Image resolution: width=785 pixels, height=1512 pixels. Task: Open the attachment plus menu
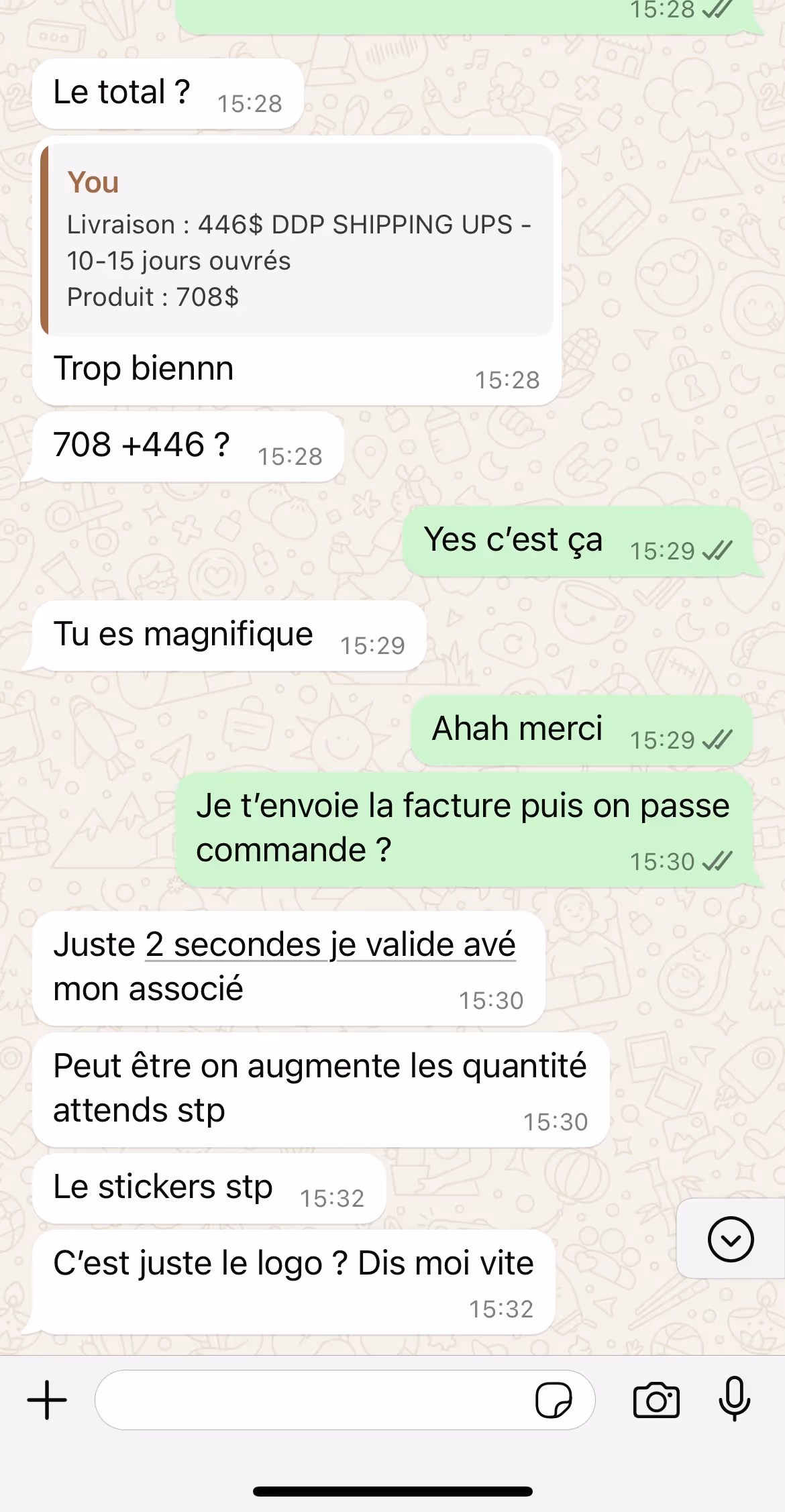47,1400
